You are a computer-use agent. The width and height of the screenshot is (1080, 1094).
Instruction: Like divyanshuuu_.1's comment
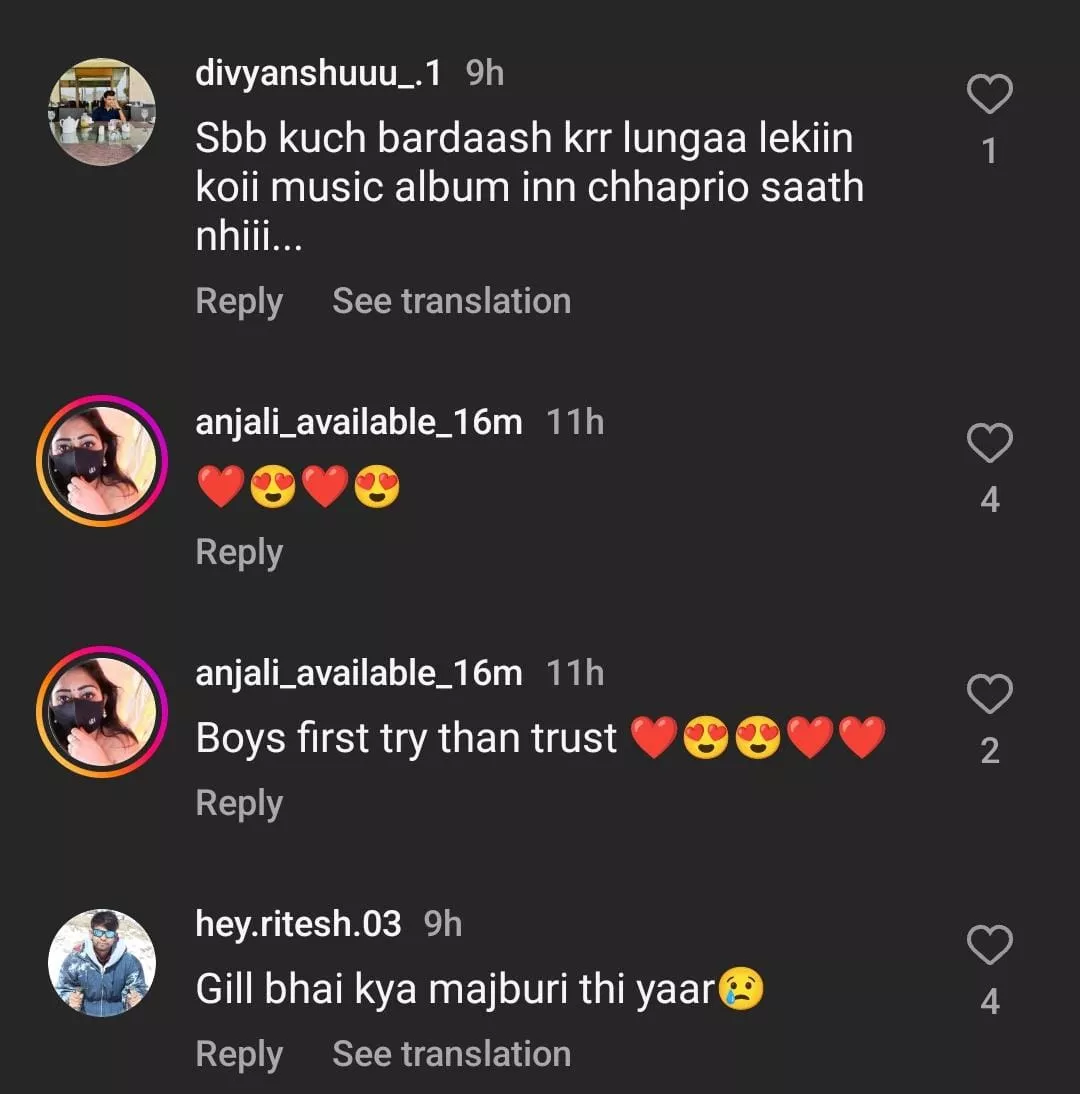click(989, 95)
